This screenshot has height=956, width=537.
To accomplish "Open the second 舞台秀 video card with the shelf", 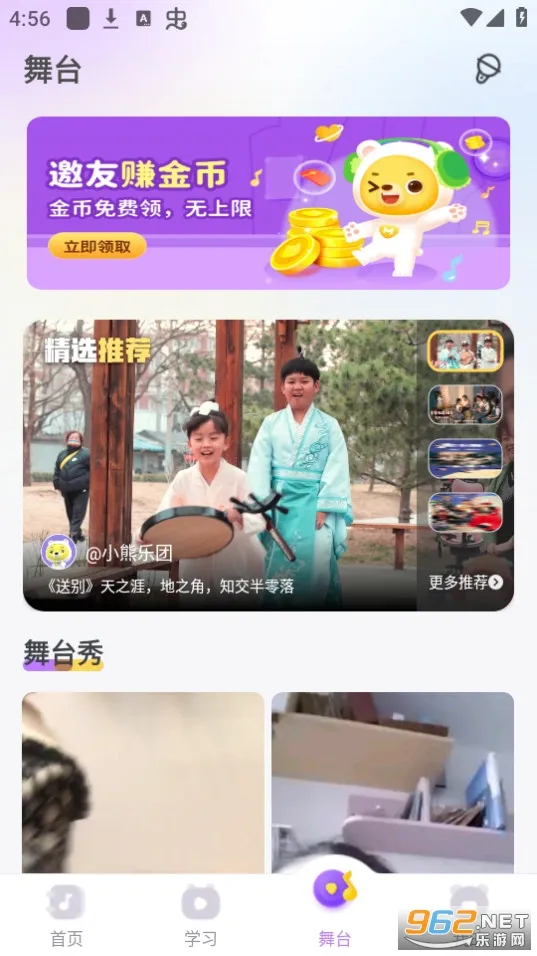I will point(393,782).
